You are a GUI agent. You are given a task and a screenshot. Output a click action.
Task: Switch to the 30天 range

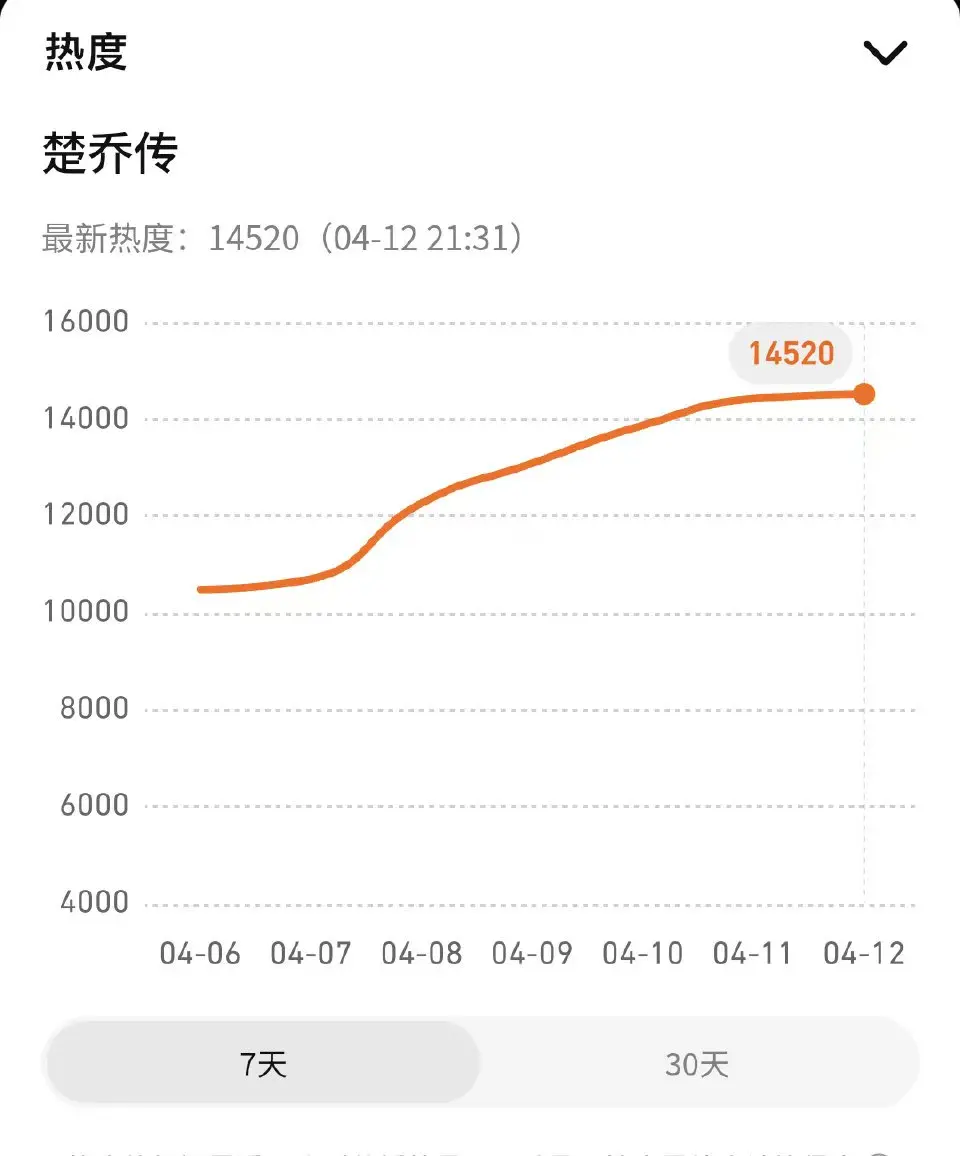click(x=697, y=1064)
